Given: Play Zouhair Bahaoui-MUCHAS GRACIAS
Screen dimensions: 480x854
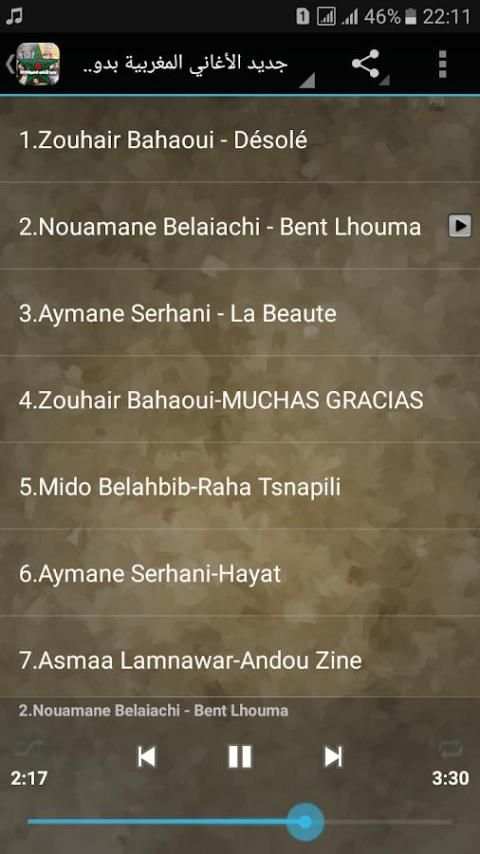Looking at the screenshot, I should coord(240,400).
